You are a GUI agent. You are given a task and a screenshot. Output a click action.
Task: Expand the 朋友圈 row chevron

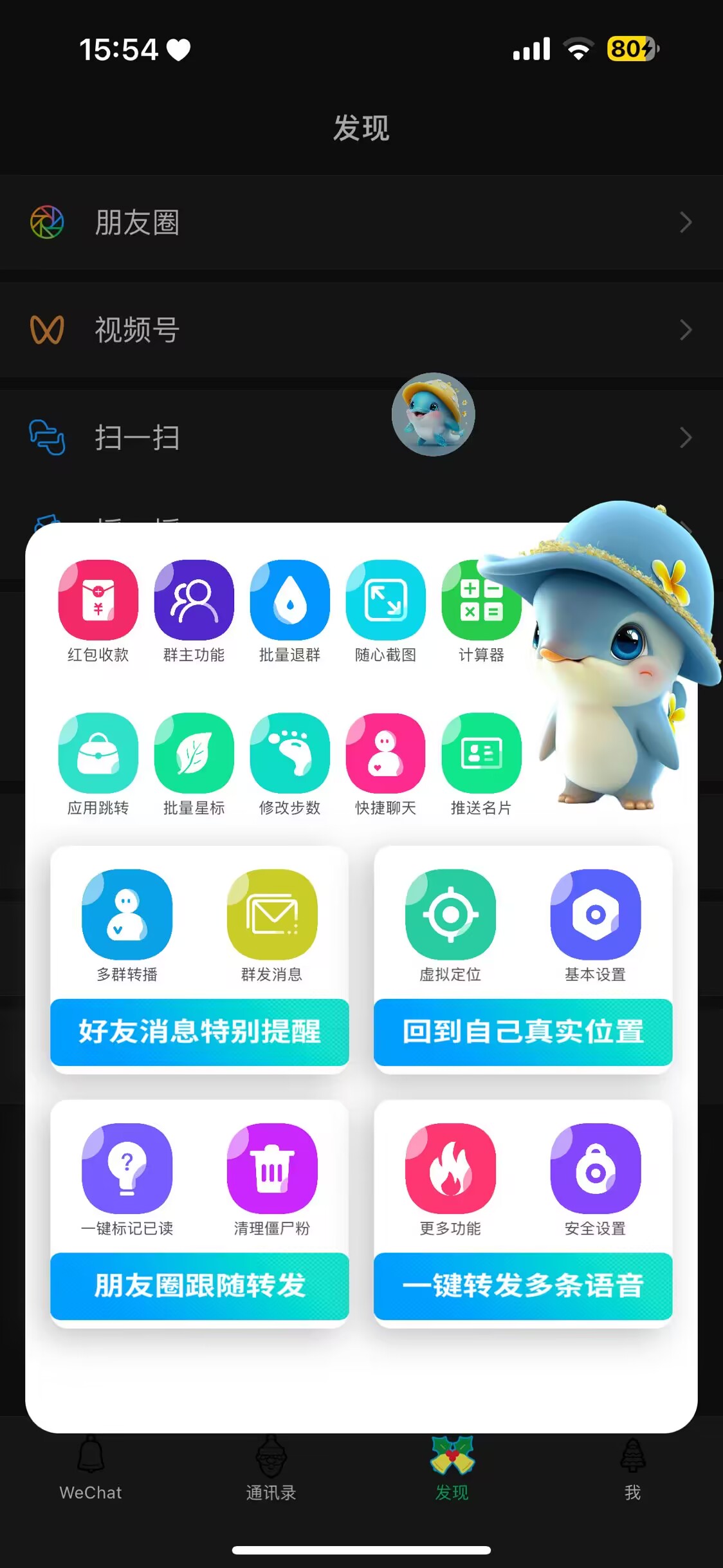click(x=685, y=222)
